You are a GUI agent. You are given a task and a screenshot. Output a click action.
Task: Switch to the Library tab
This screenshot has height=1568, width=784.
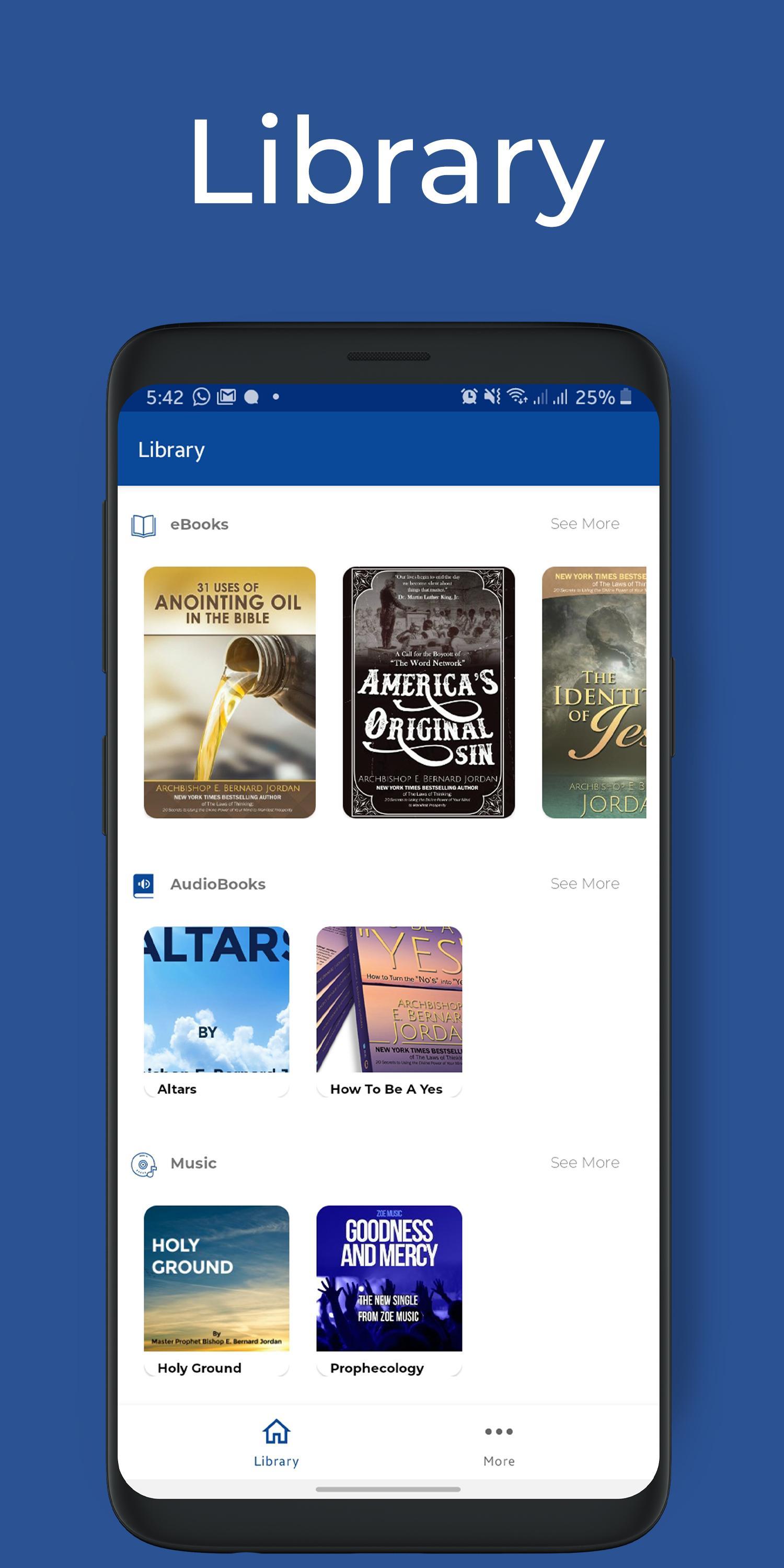(x=276, y=1443)
